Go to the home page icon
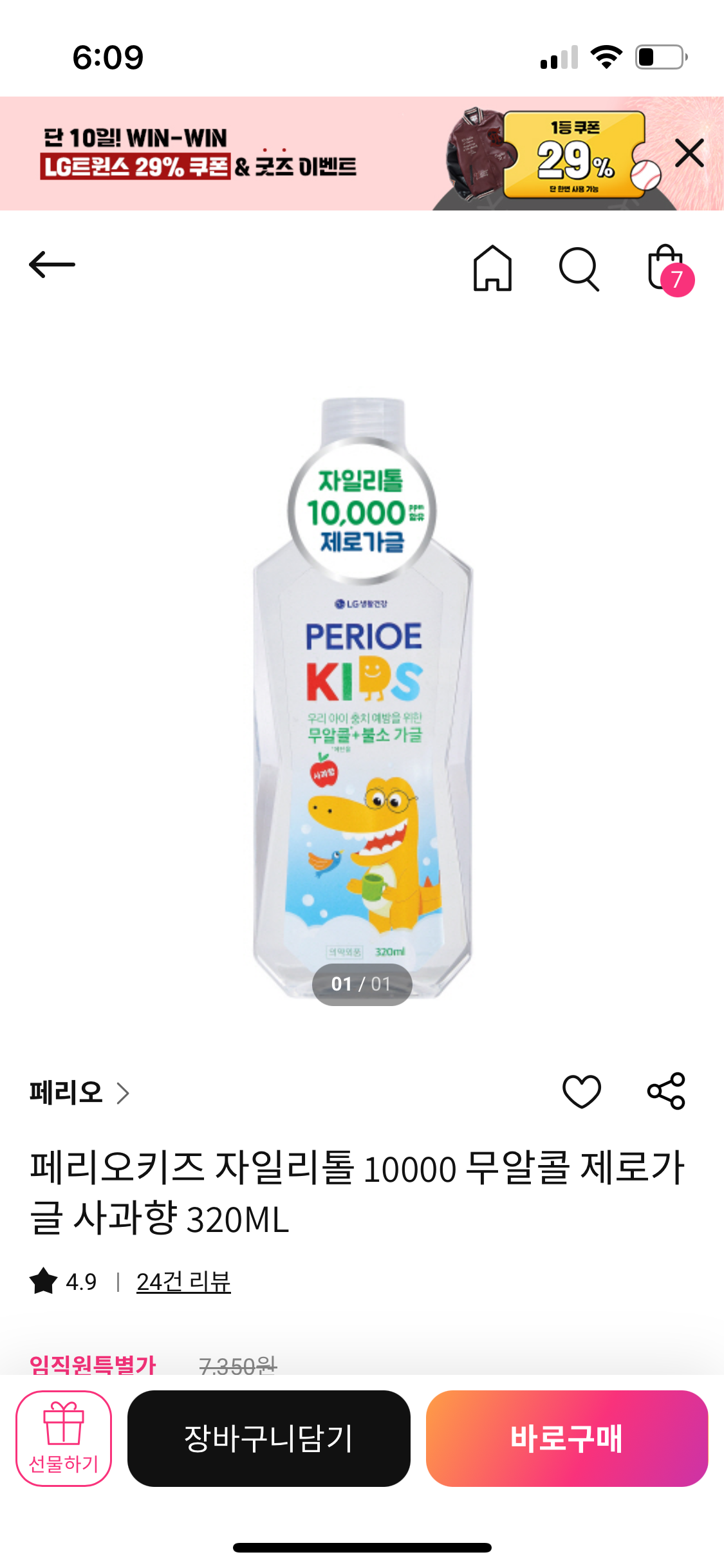The height and width of the screenshot is (1568, 724). (492, 268)
